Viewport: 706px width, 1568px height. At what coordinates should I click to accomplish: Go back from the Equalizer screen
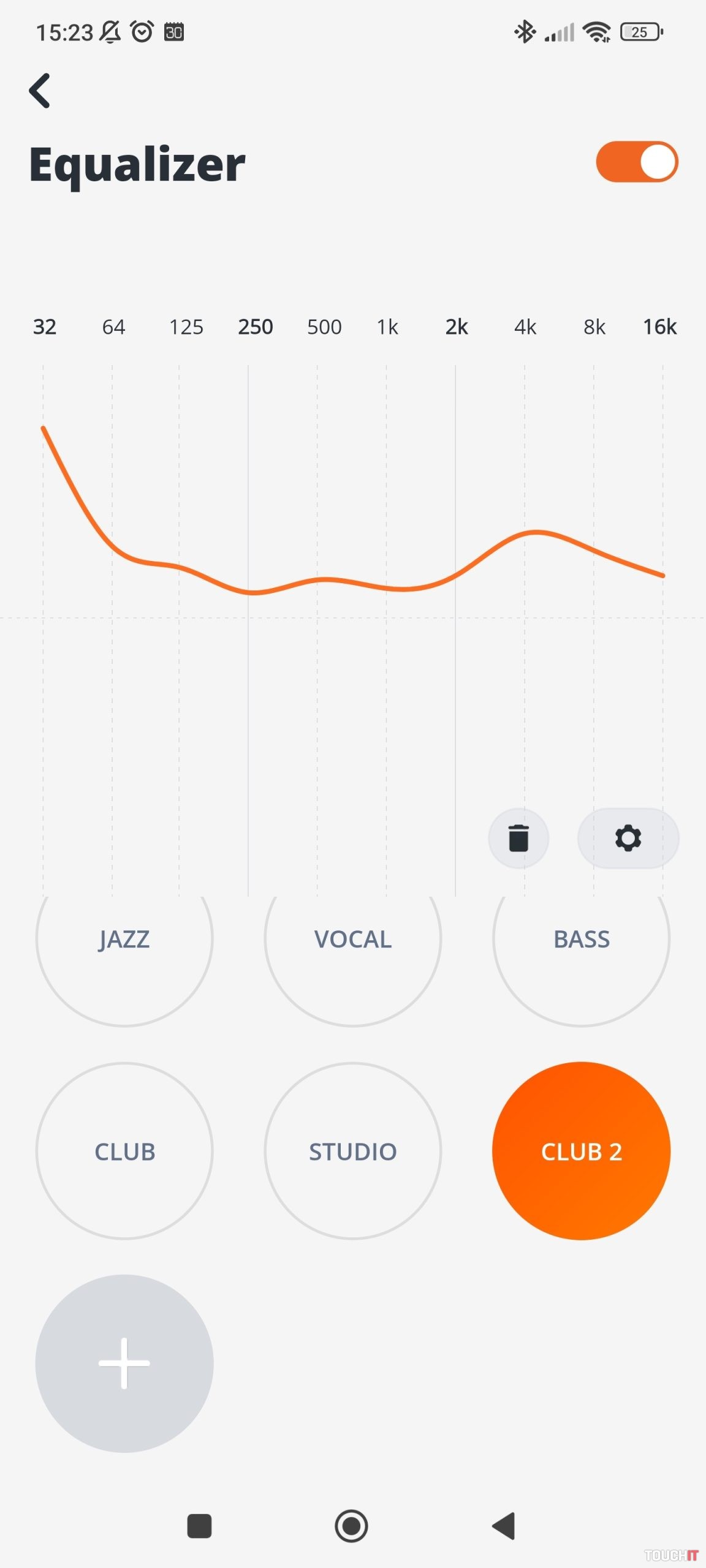coord(40,91)
